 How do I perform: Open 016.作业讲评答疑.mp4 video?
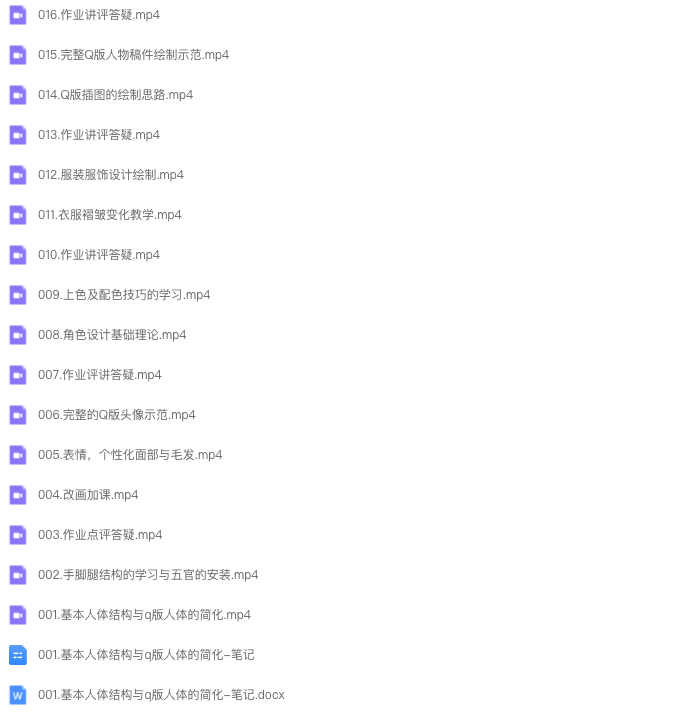tap(99, 15)
